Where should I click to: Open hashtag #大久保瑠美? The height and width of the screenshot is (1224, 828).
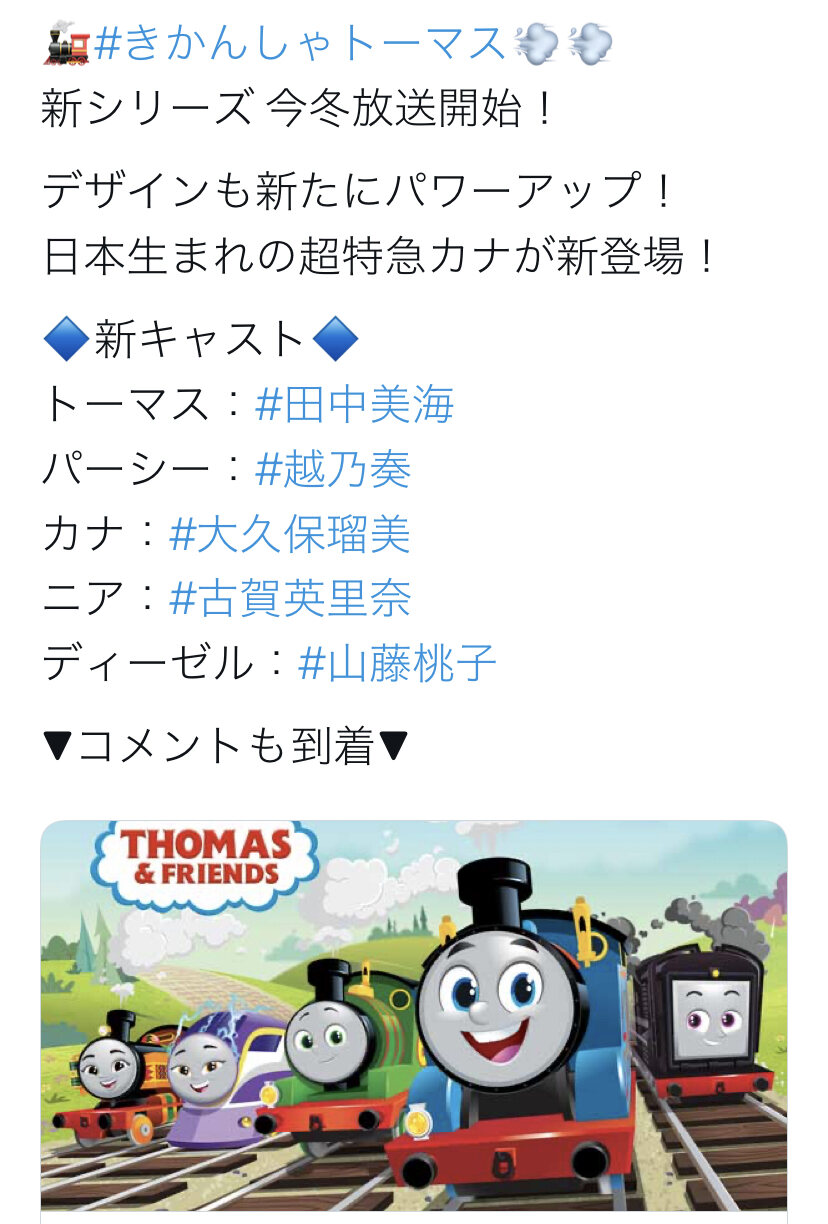[x=290, y=534]
